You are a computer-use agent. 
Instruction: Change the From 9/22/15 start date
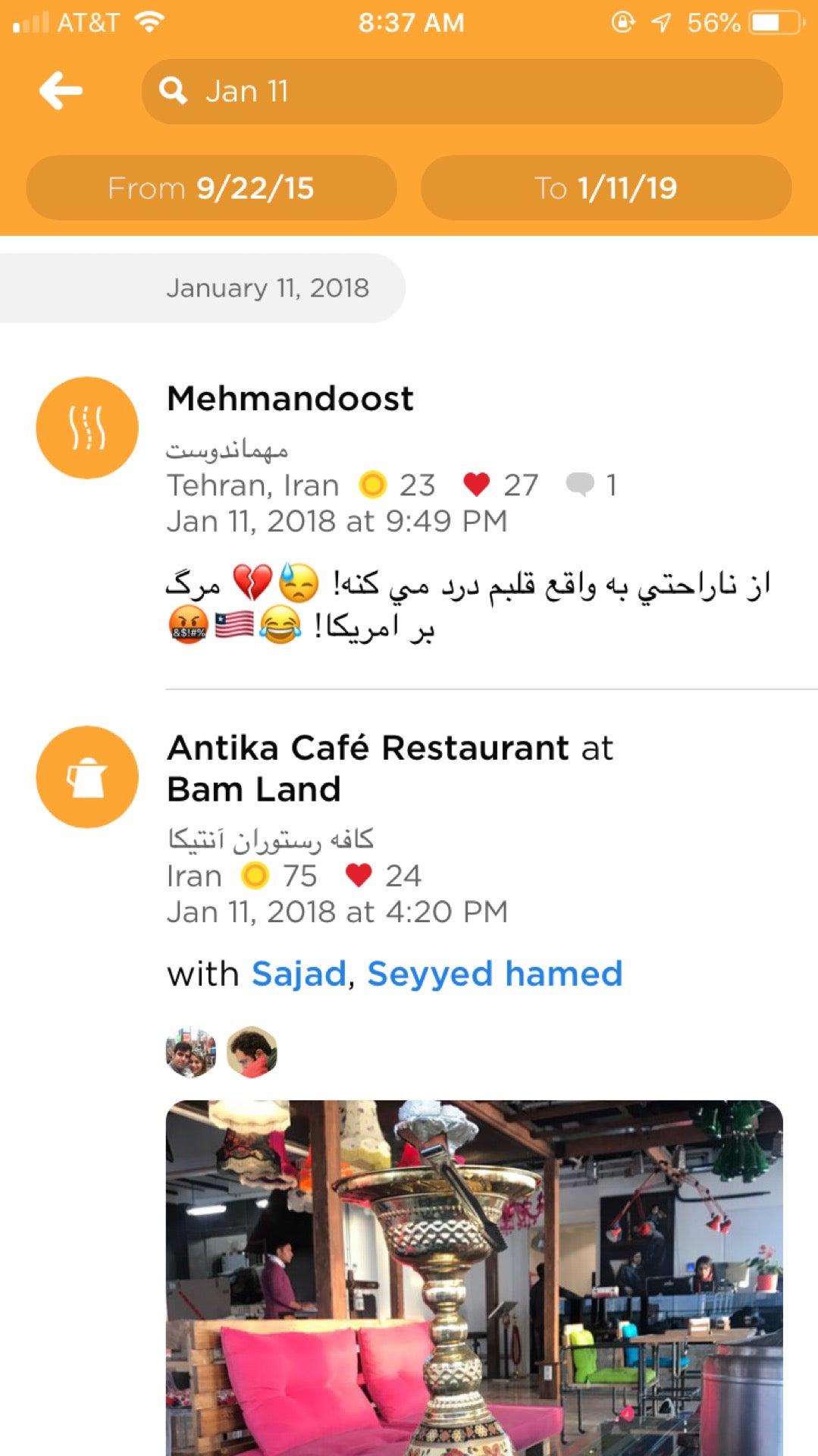click(211, 188)
